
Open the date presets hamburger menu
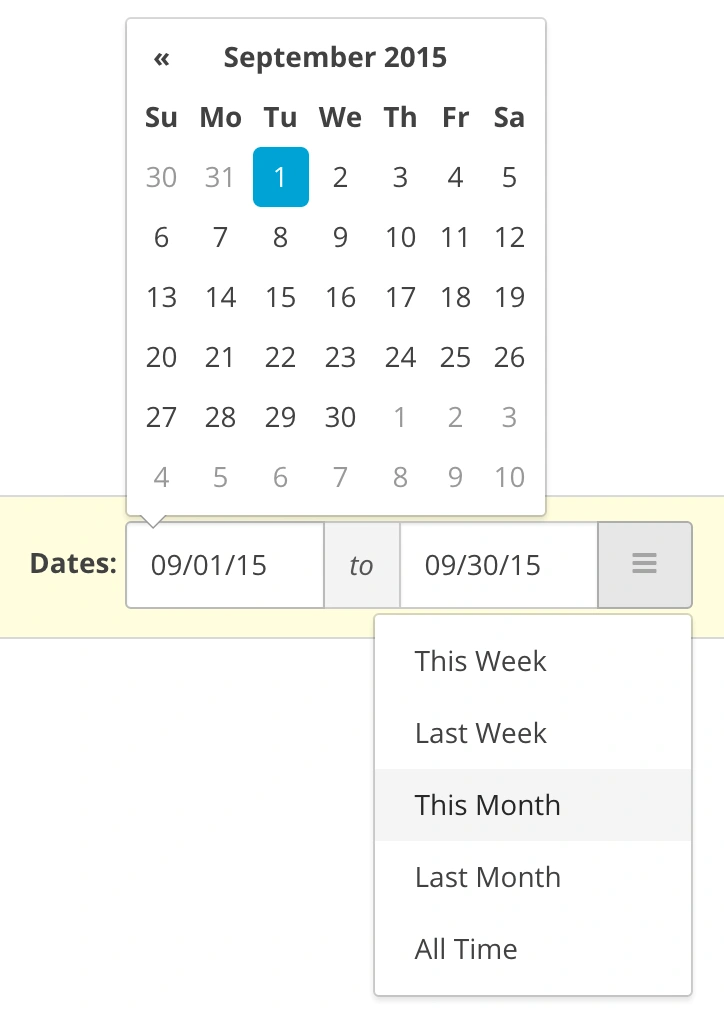tap(644, 564)
